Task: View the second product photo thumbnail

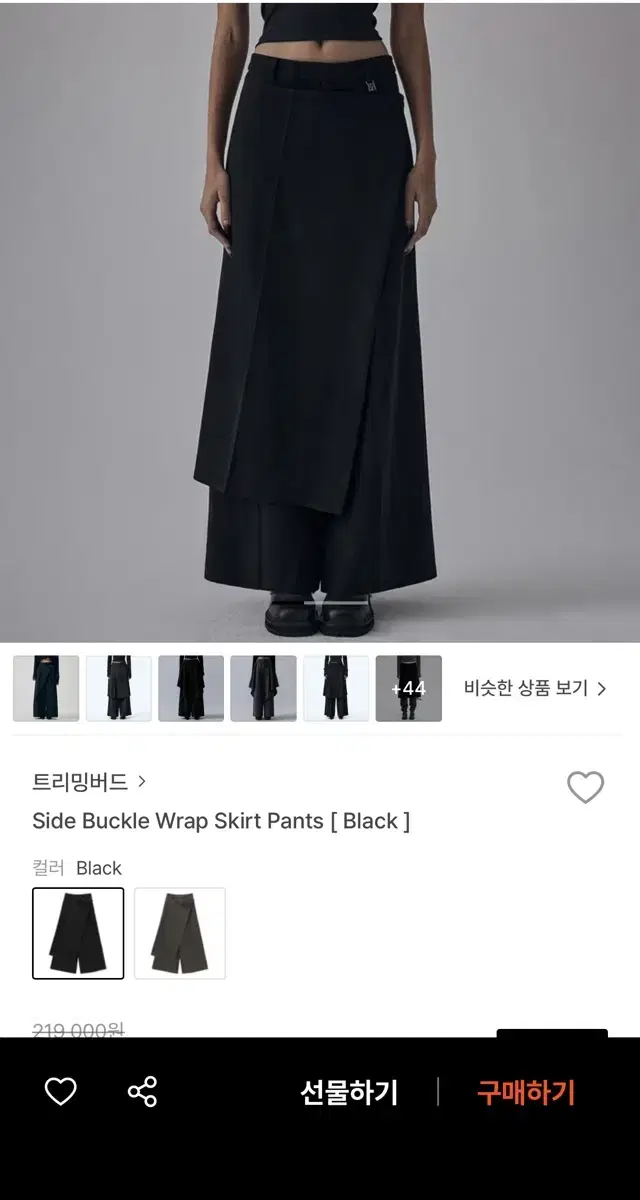Action: click(x=119, y=688)
